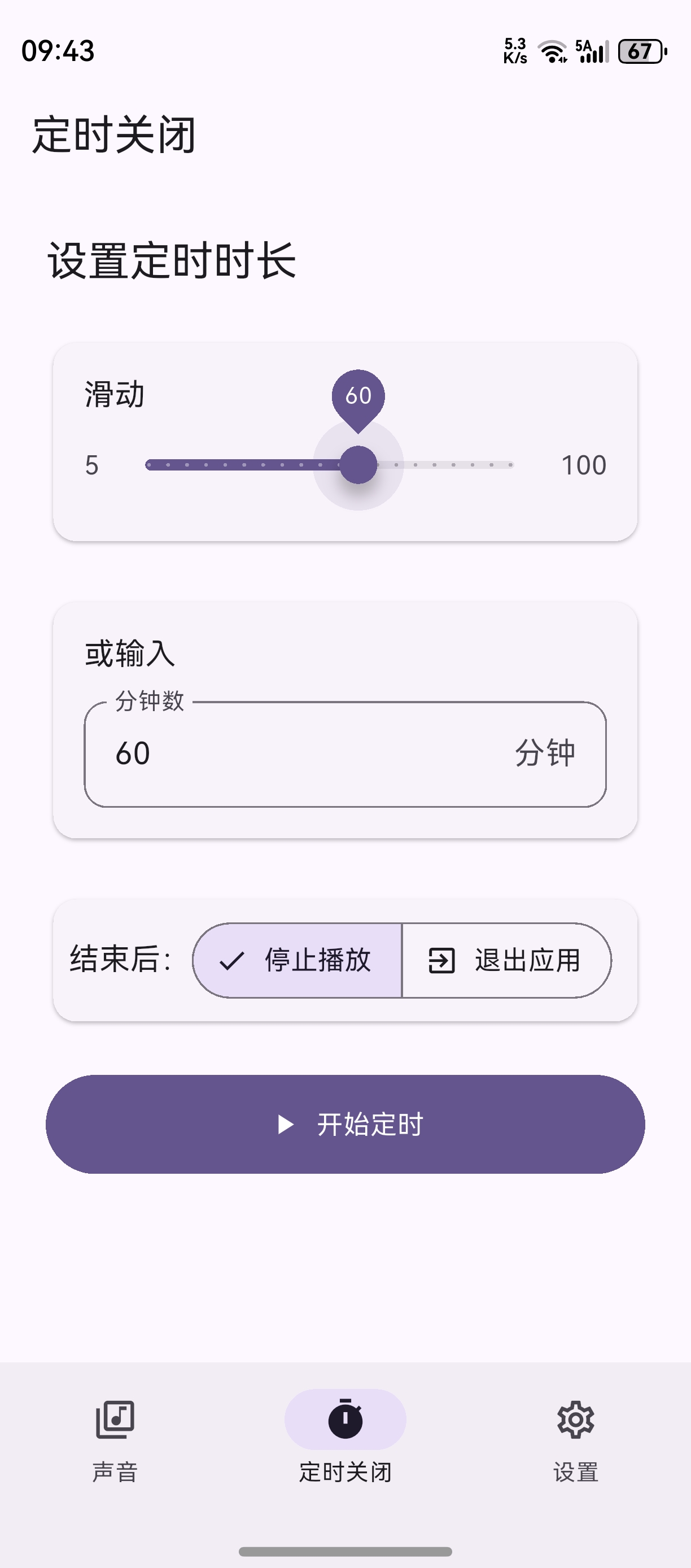Select 停止播放 as the end action

298,960
